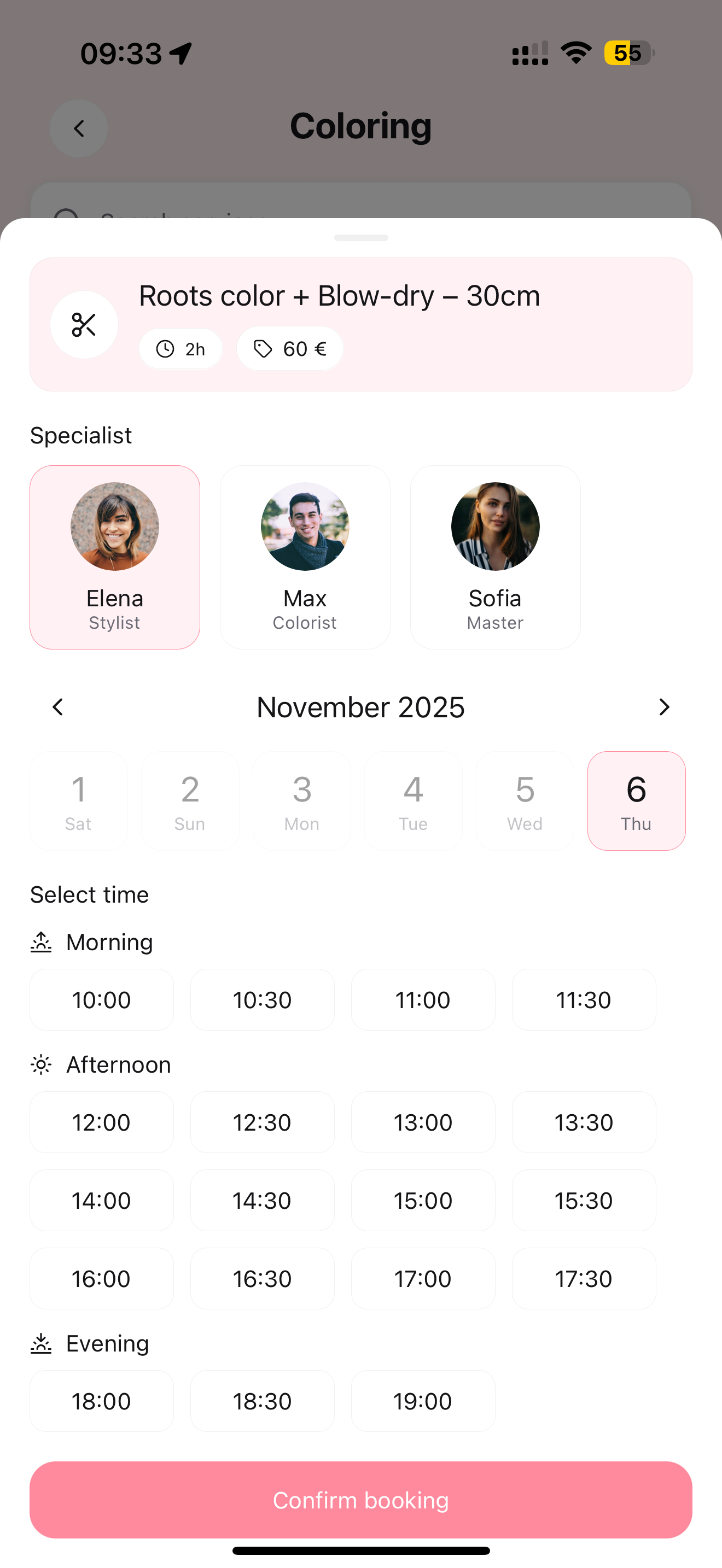Choose the 18:00 evening slot

[102, 1401]
